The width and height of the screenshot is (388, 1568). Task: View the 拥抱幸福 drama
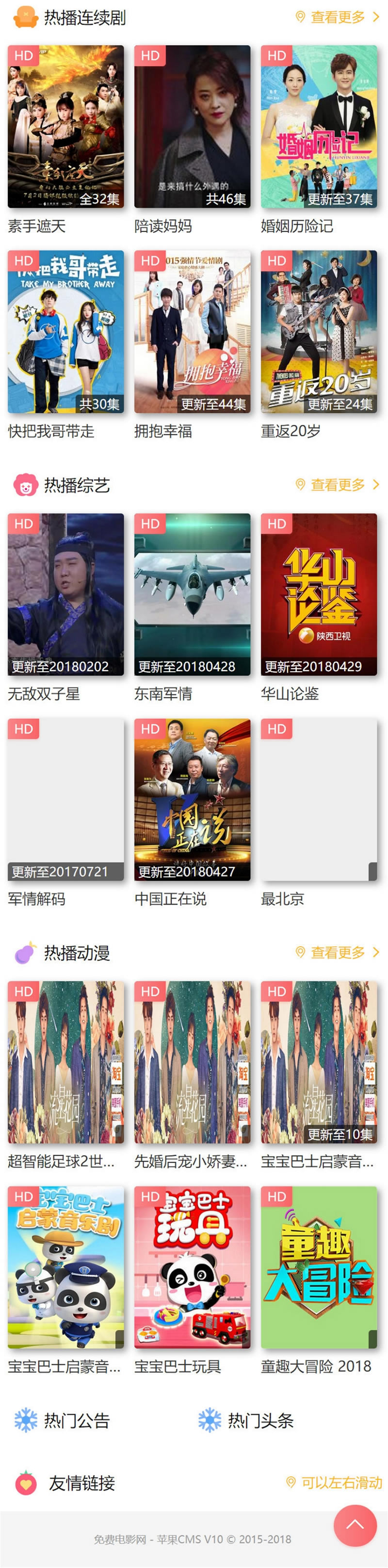pos(192,332)
